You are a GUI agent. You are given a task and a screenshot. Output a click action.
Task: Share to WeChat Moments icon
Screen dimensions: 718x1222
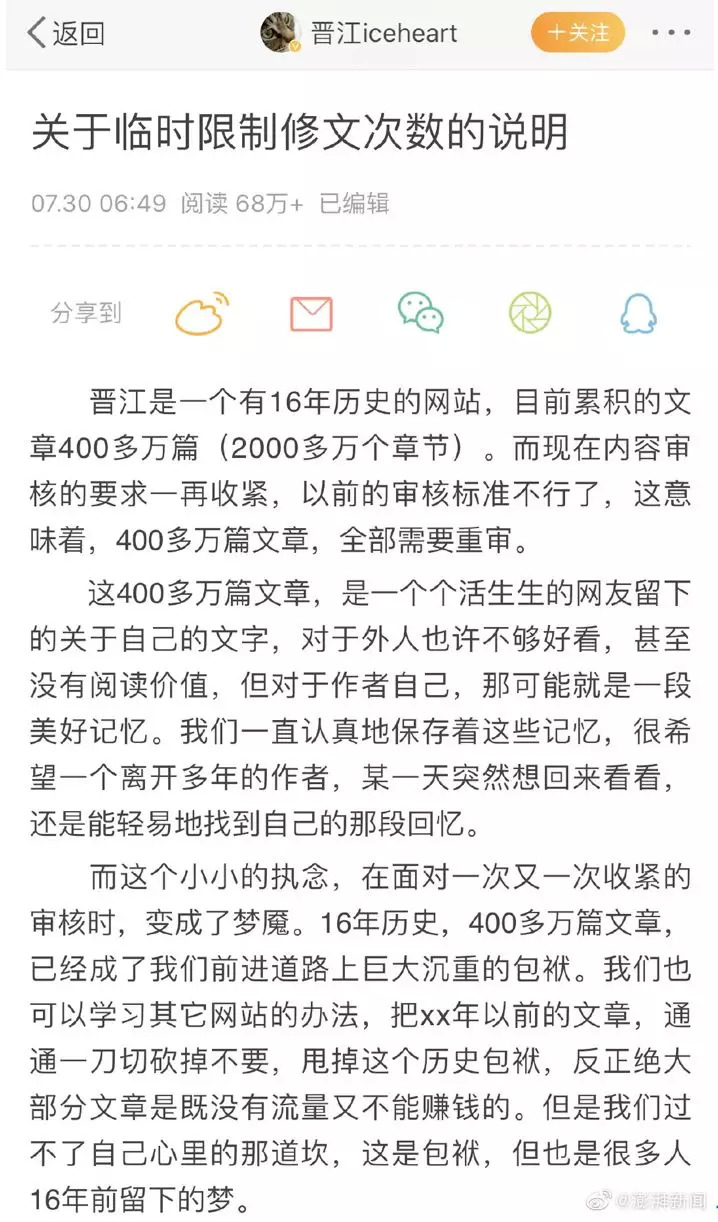(530, 313)
